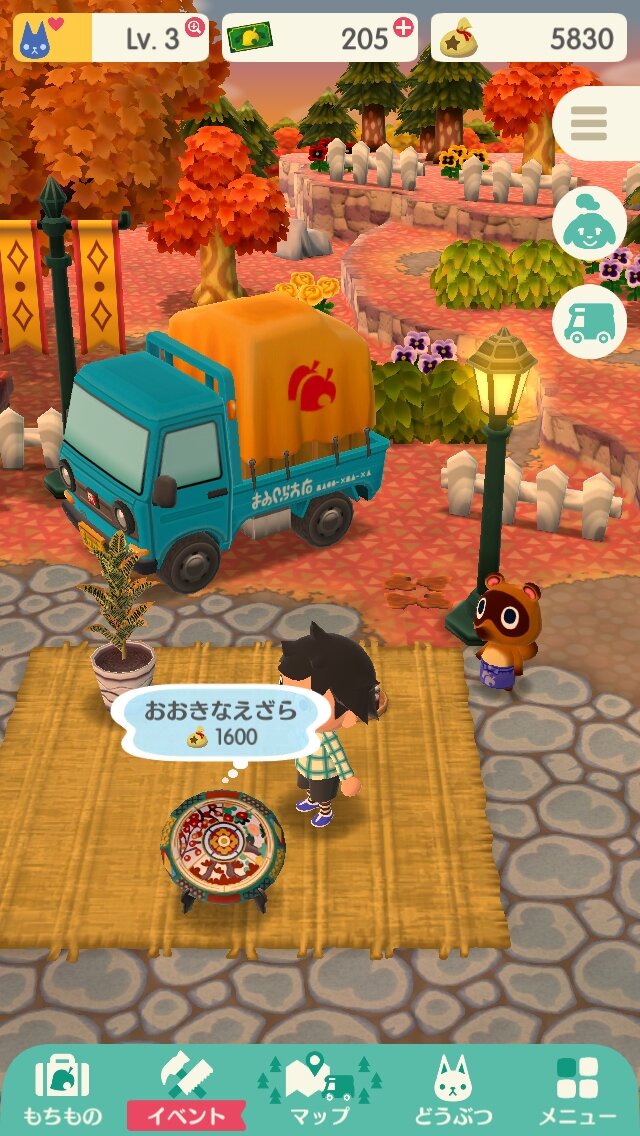Open the level details magnifier icon
The image size is (640, 1136).
194,28
